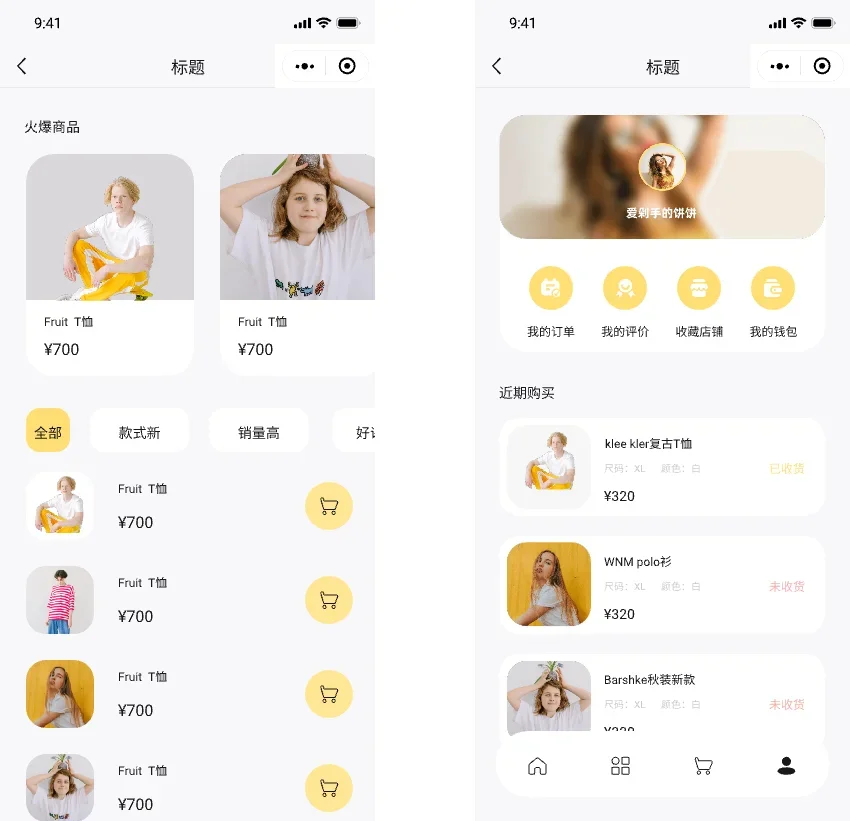Image resolution: width=850 pixels, height=821 pixels.
Task: Tap the 爱剁手的饼饼 profile avatar
Action: (x=662, y=167)
